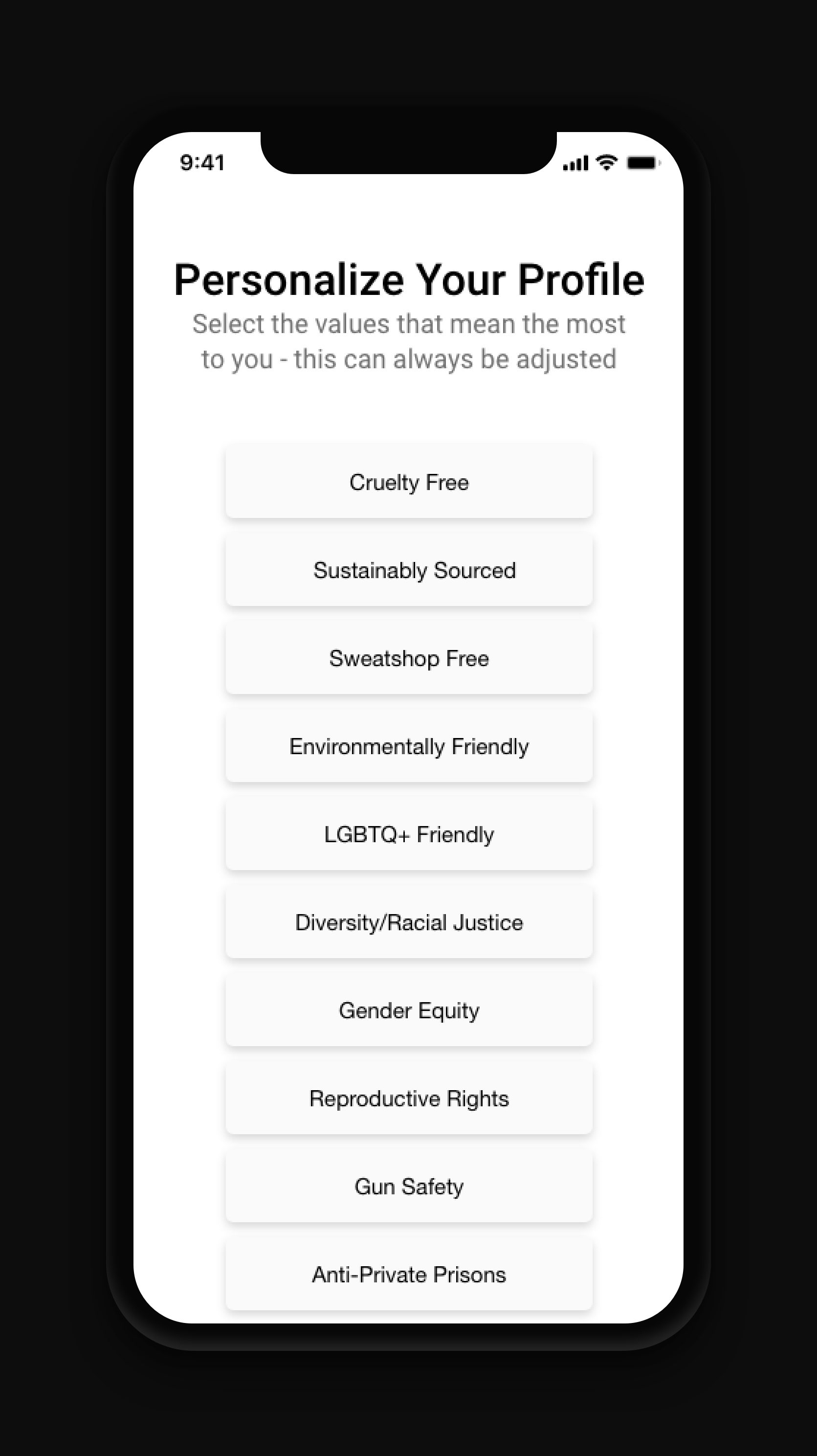Add Gender Equity to profile values
Image resolution: width=817 pixels, height=1456 pixels.
coord(409,1010)
